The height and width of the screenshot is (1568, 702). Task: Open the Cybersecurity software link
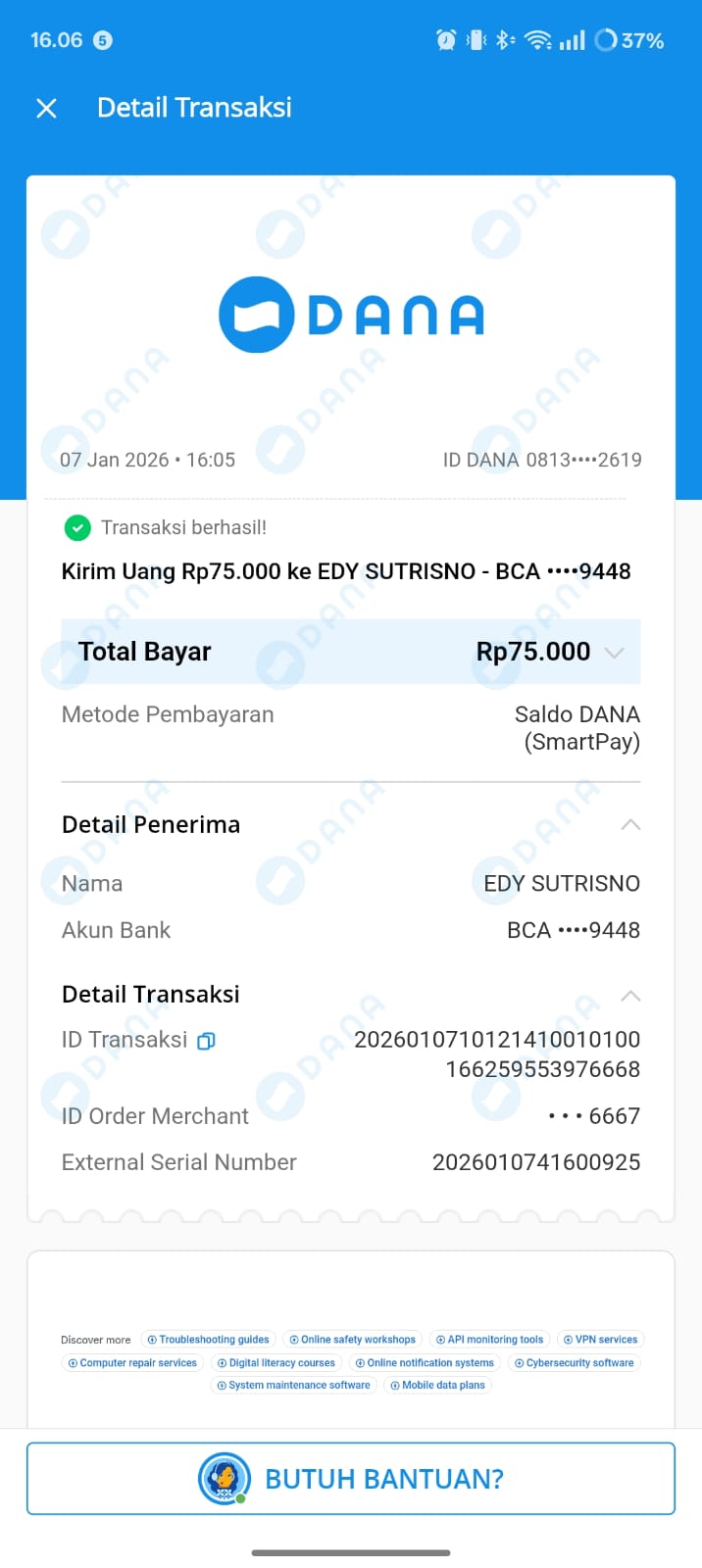point(574,1363)
